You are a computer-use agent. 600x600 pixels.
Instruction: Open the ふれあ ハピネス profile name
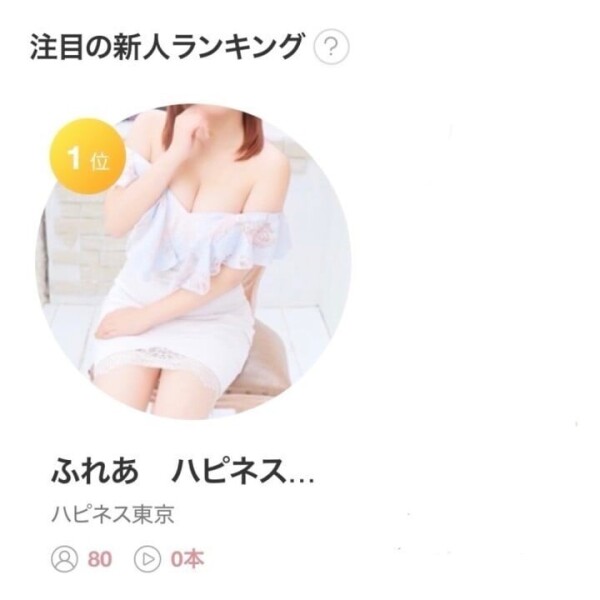(183, 470)
